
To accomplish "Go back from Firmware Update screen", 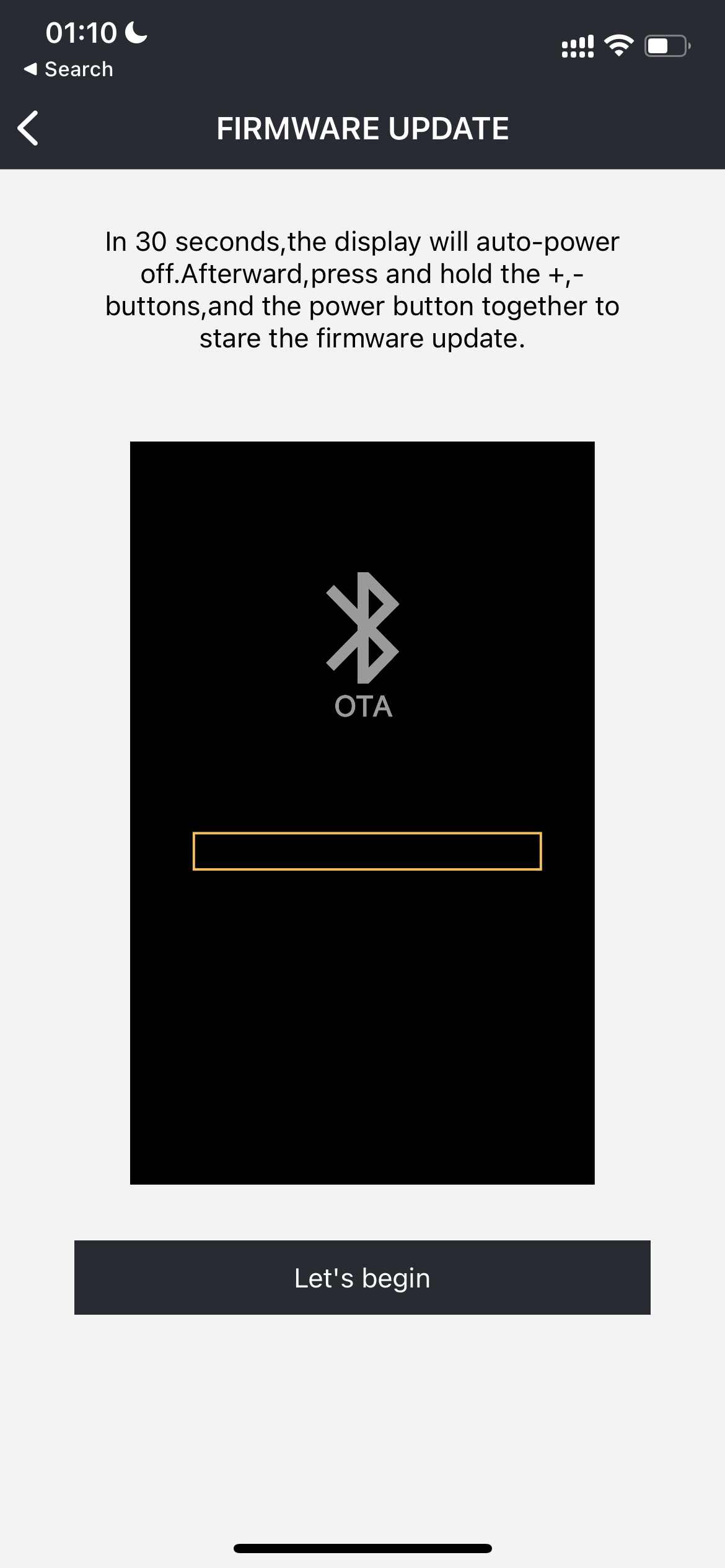I will click(x=29, y=128).
